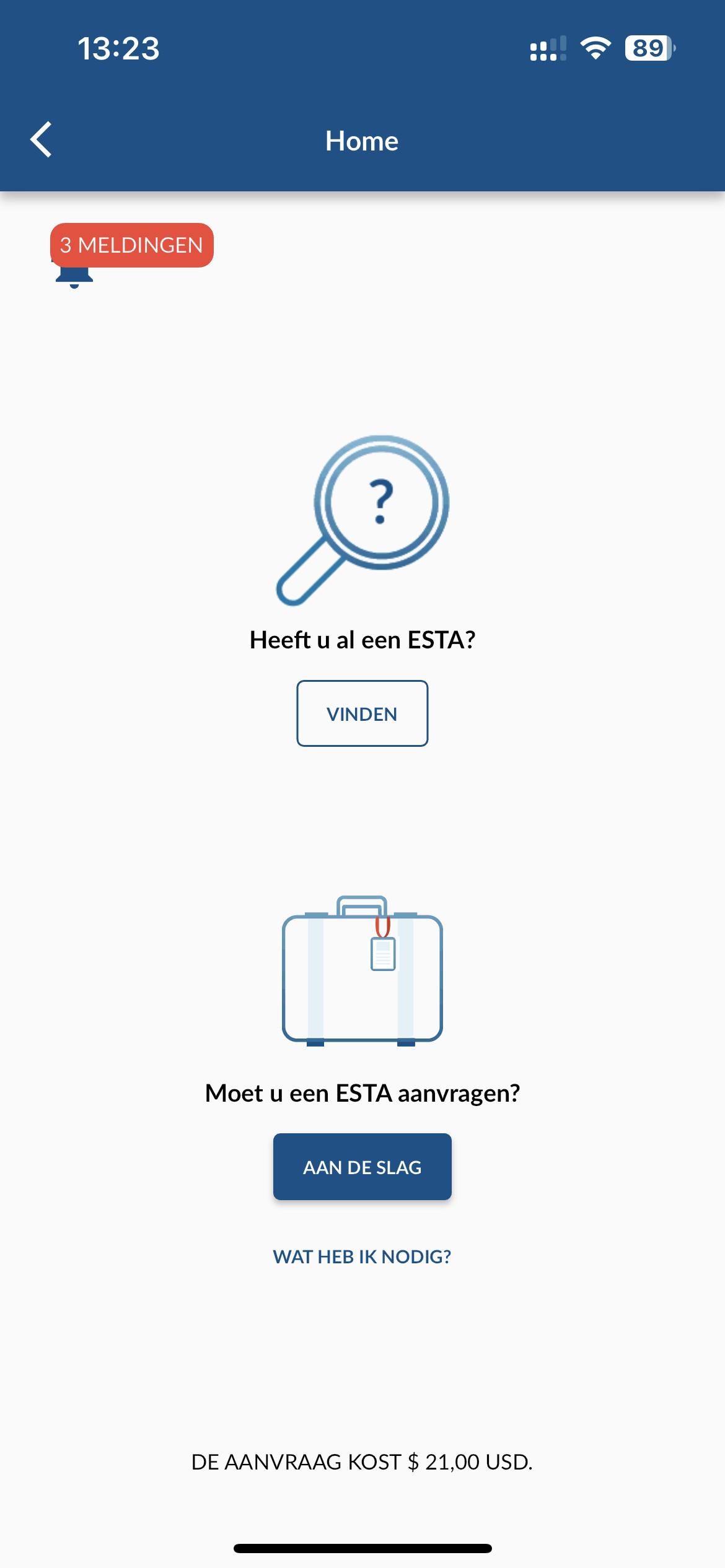Screen dimensions: 725x1568
Task: Start a new application with Aan de slag
Action: click(x=362, y=1167)
